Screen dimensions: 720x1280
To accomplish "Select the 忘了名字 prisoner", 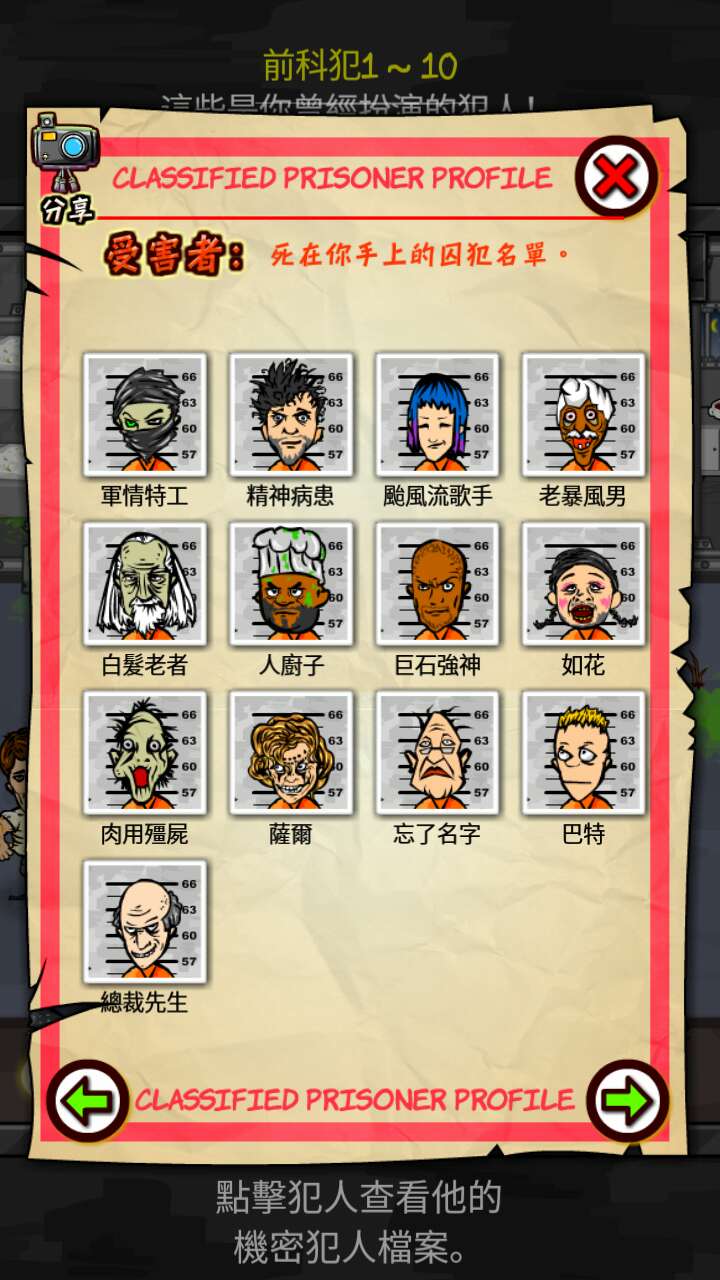I will (437, 752).
